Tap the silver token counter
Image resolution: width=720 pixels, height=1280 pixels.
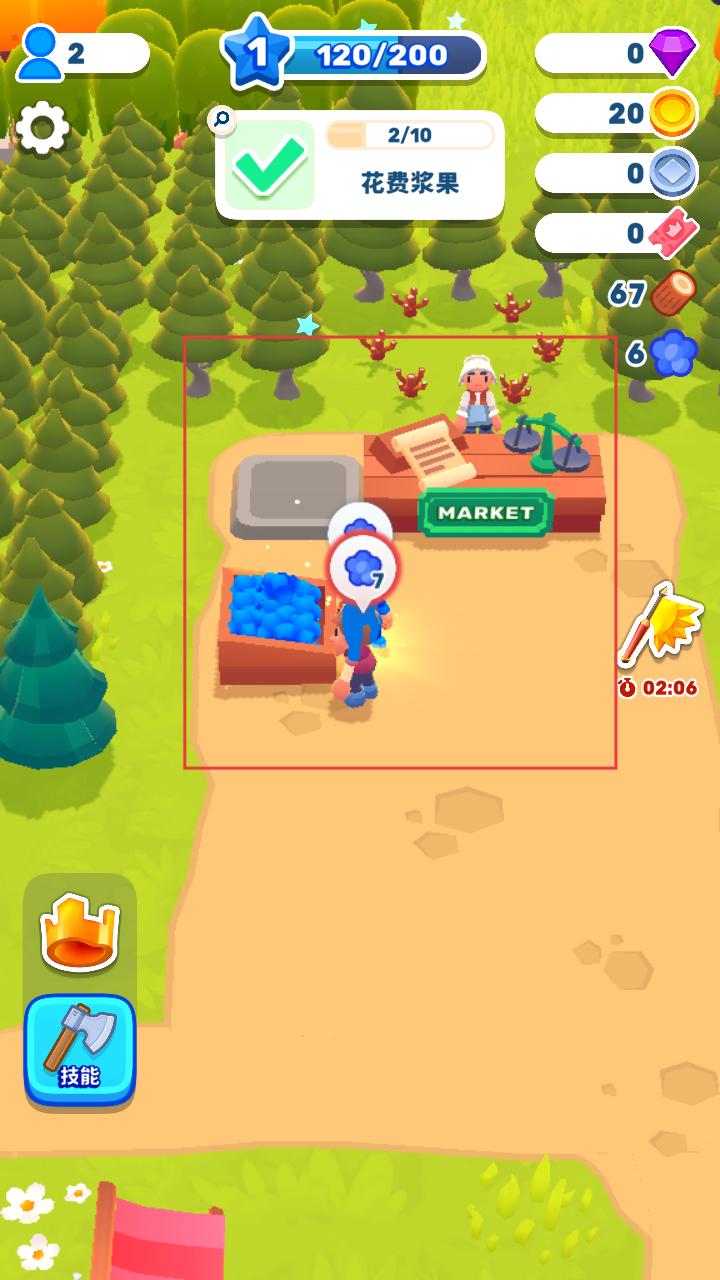click(x=616, y=174)
